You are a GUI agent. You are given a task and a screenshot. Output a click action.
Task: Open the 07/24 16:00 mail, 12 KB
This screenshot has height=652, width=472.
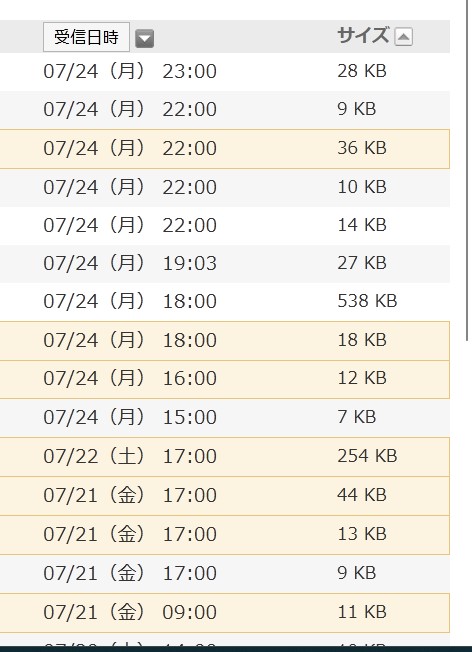click(x=225, y=379)
